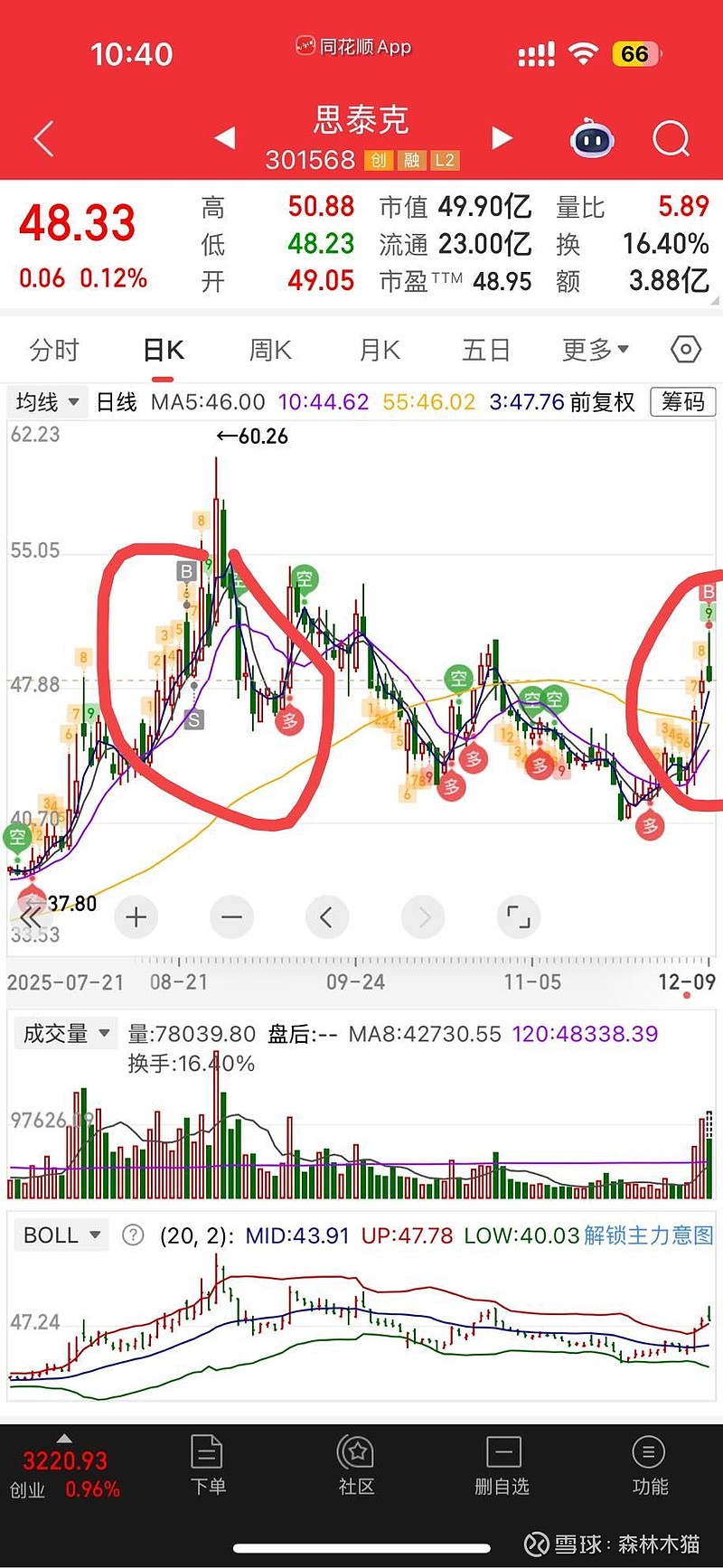Select the 周K tab
723x1568 pixels.
[270, 350]
